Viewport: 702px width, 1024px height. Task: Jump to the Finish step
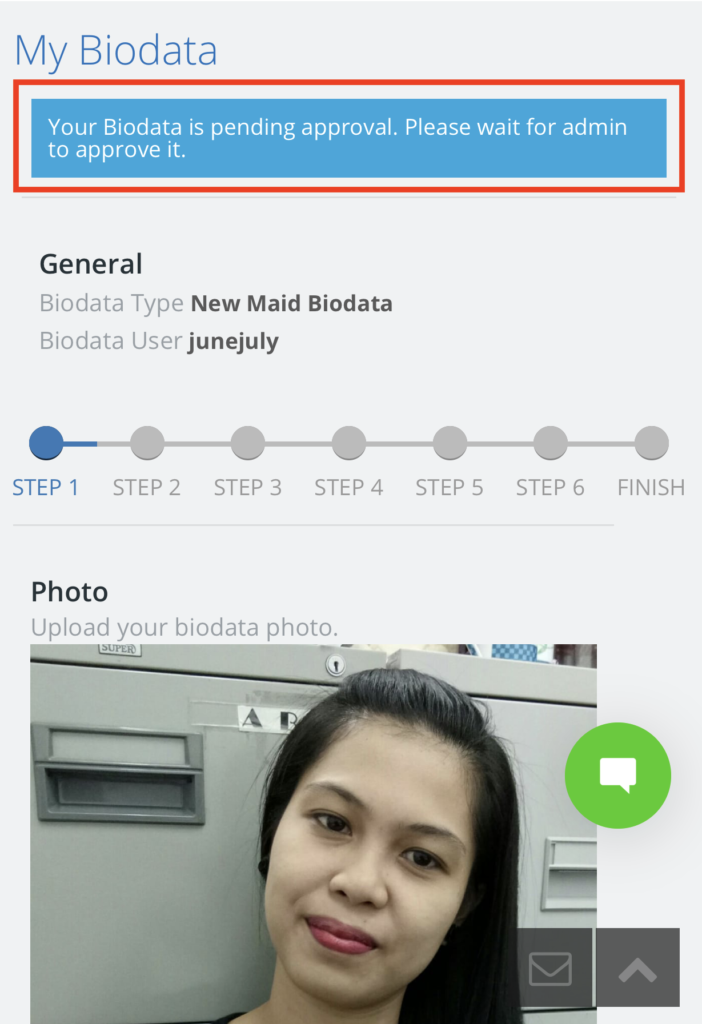point(652,443)
